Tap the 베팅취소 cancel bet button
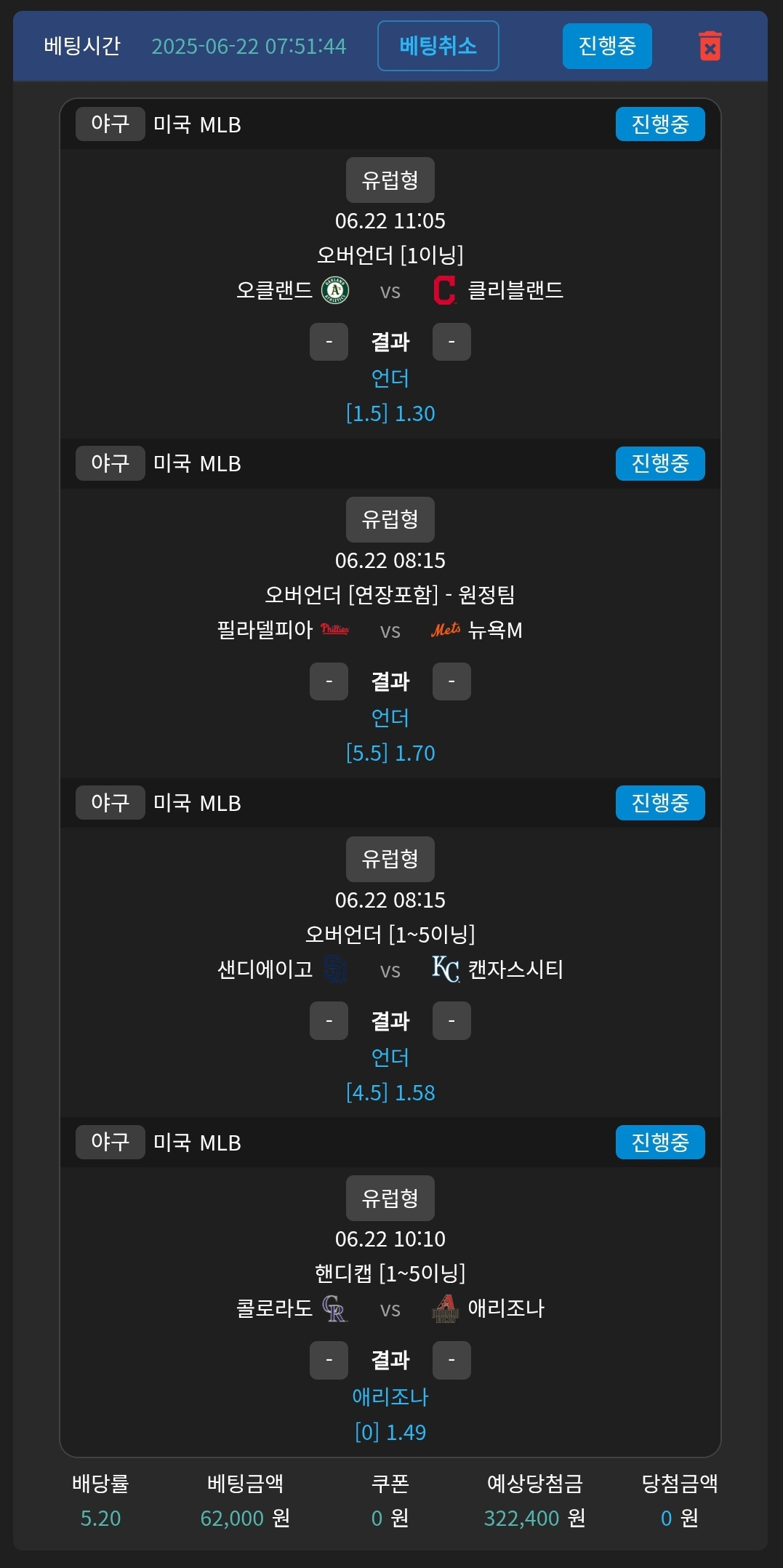Viewport: 783px width, 1568px height. (x=438, y=46)
